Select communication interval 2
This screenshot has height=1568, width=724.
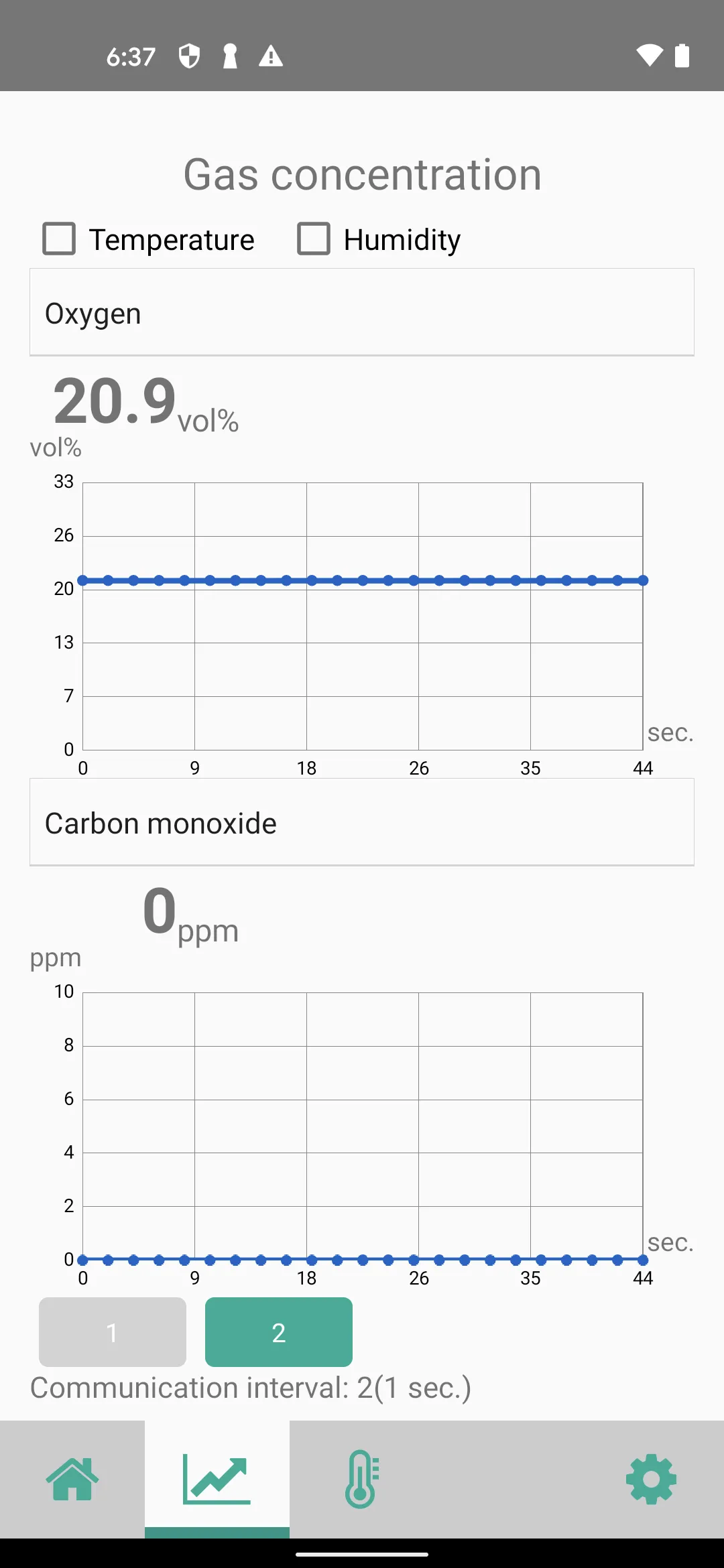279,1332
